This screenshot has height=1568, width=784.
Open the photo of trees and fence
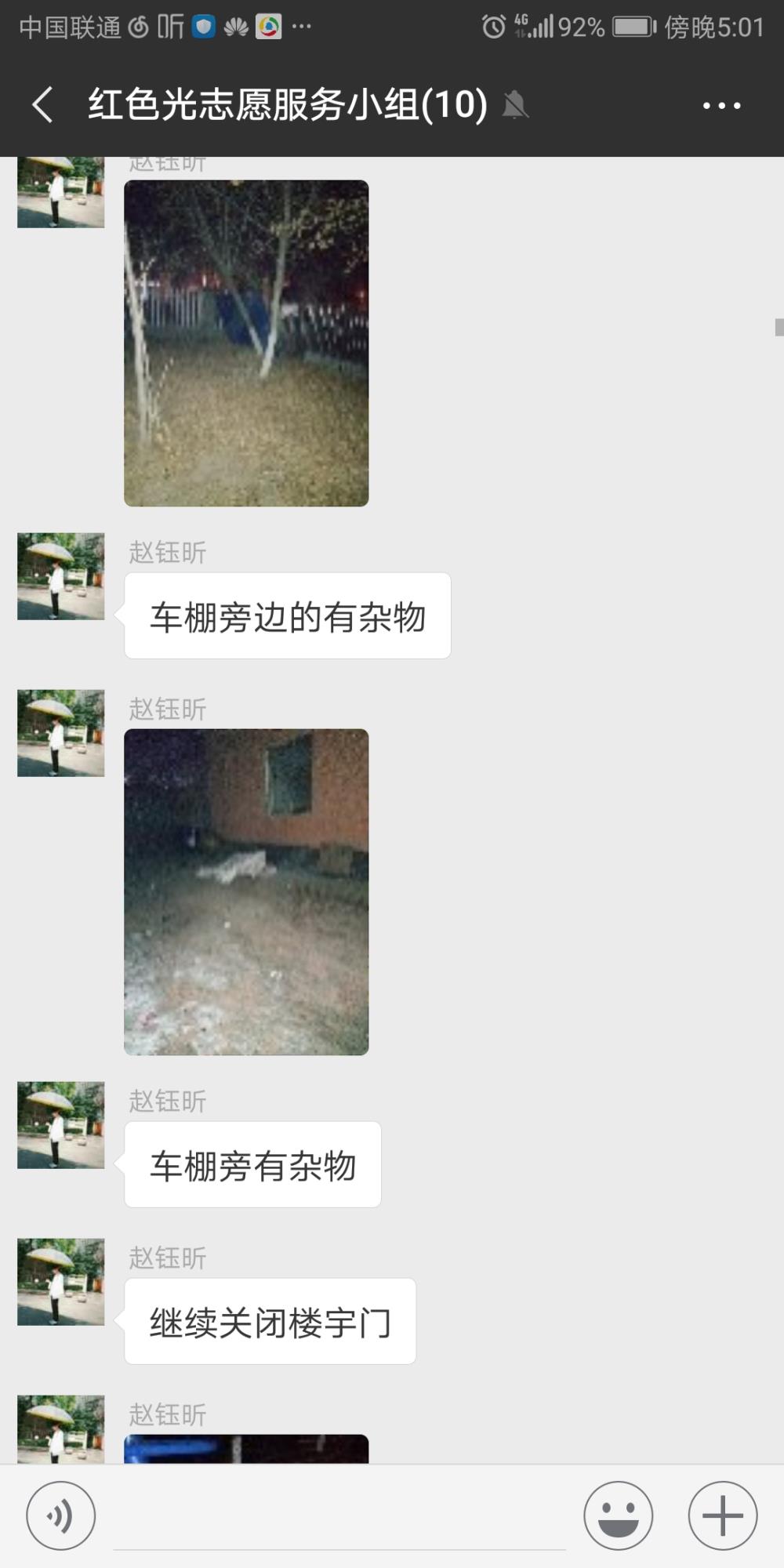tap(246, 343)
